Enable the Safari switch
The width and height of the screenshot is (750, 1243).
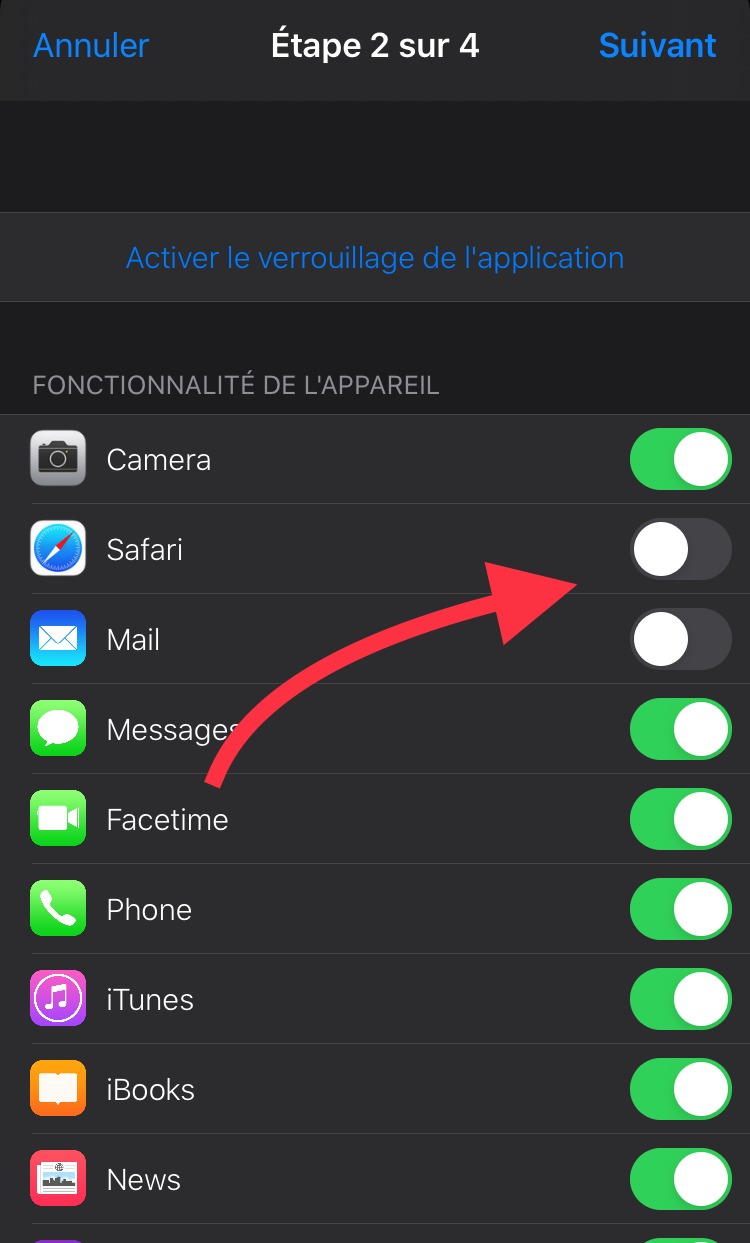(x=681, y=549)
